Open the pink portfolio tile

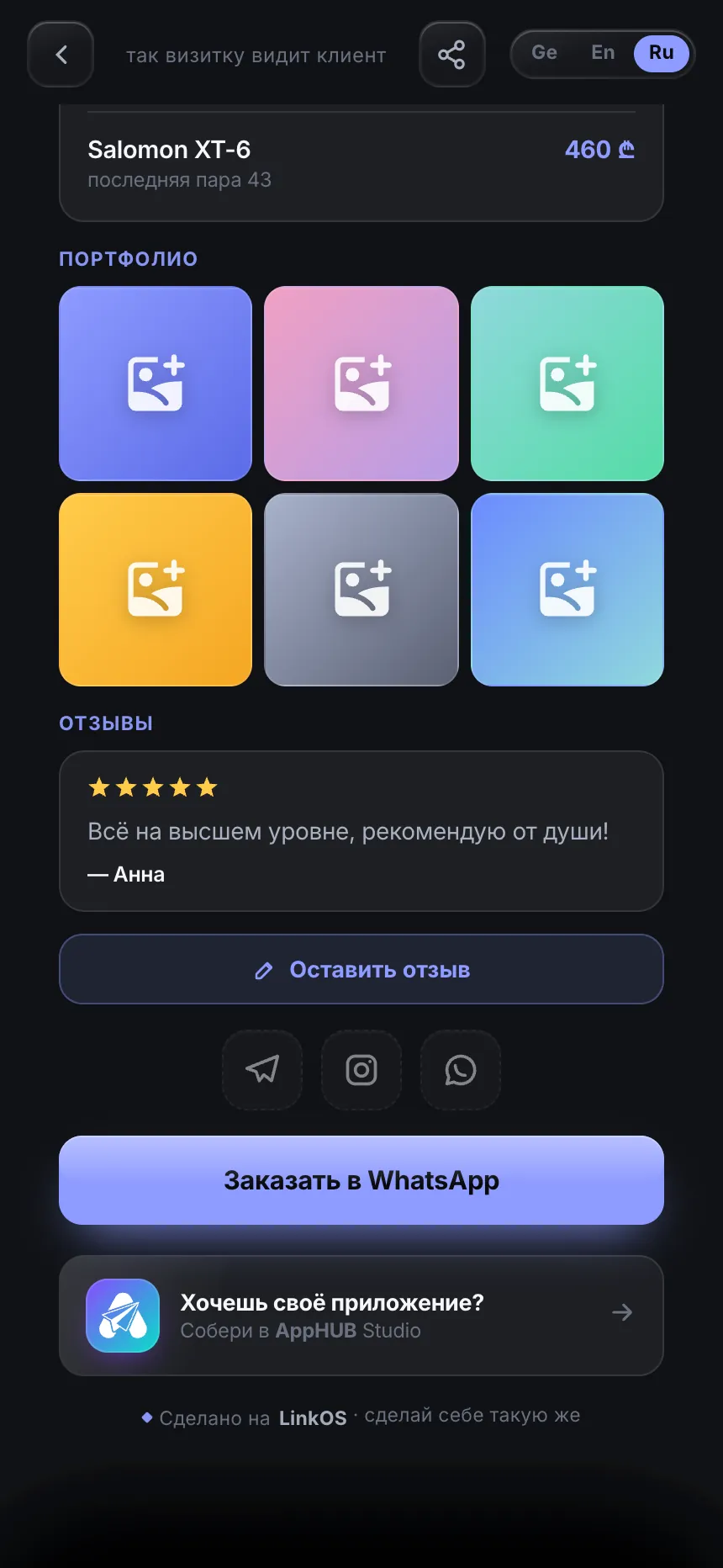(361, 384)
